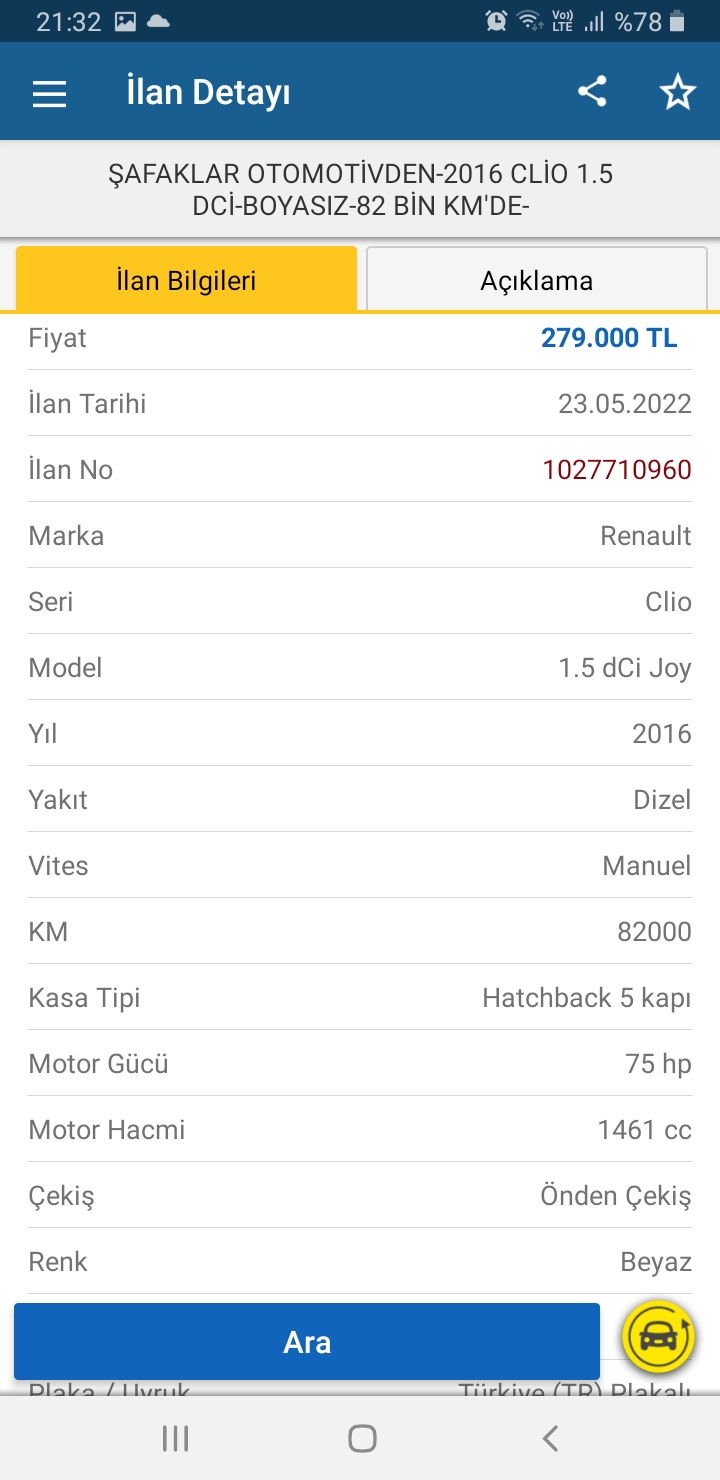The width and height of the screenshot is (720, 1480).
Task: Share this car listing
Action: coord(592,92)
